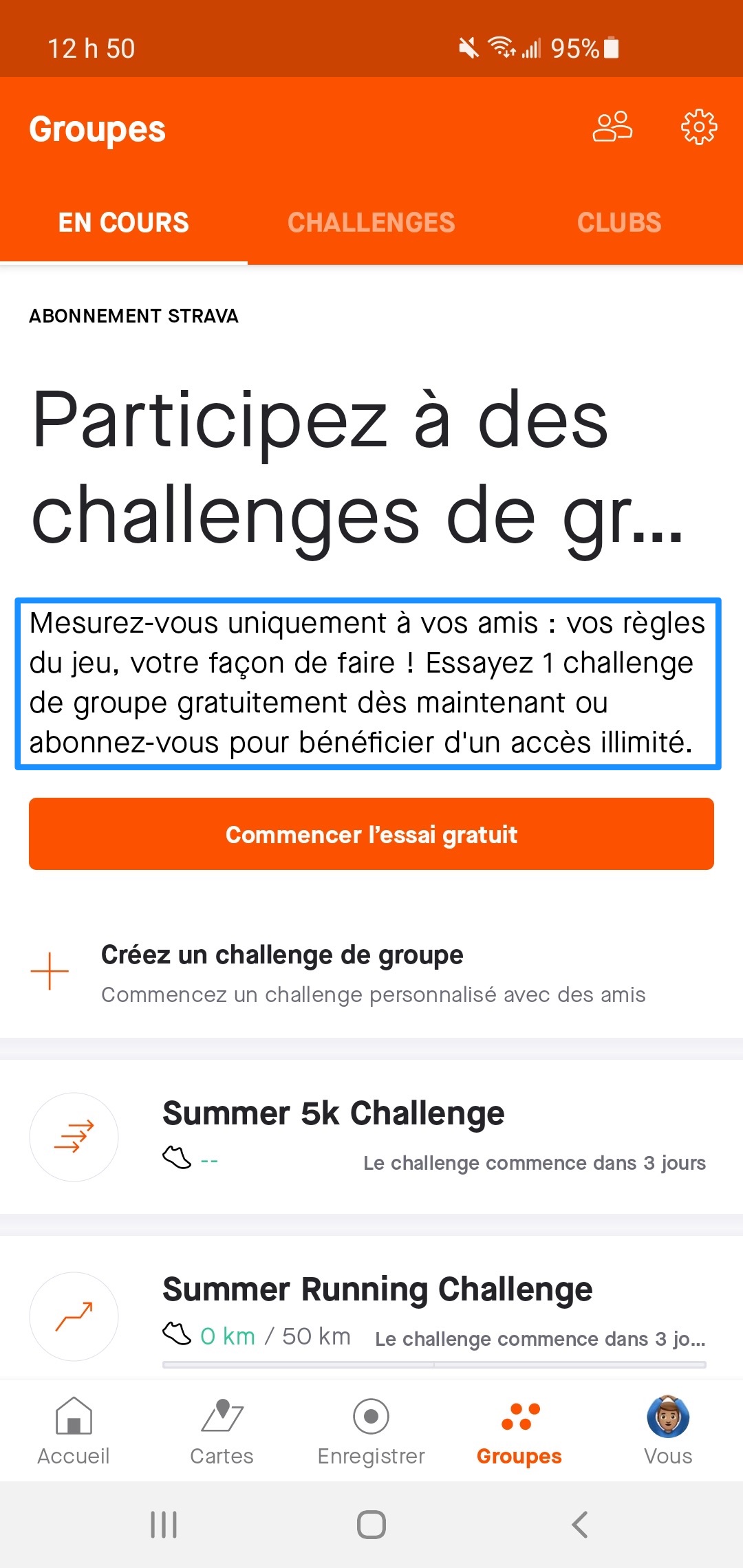Tap the Summer Running Challenge chart icon

(x=74, y=1315)
